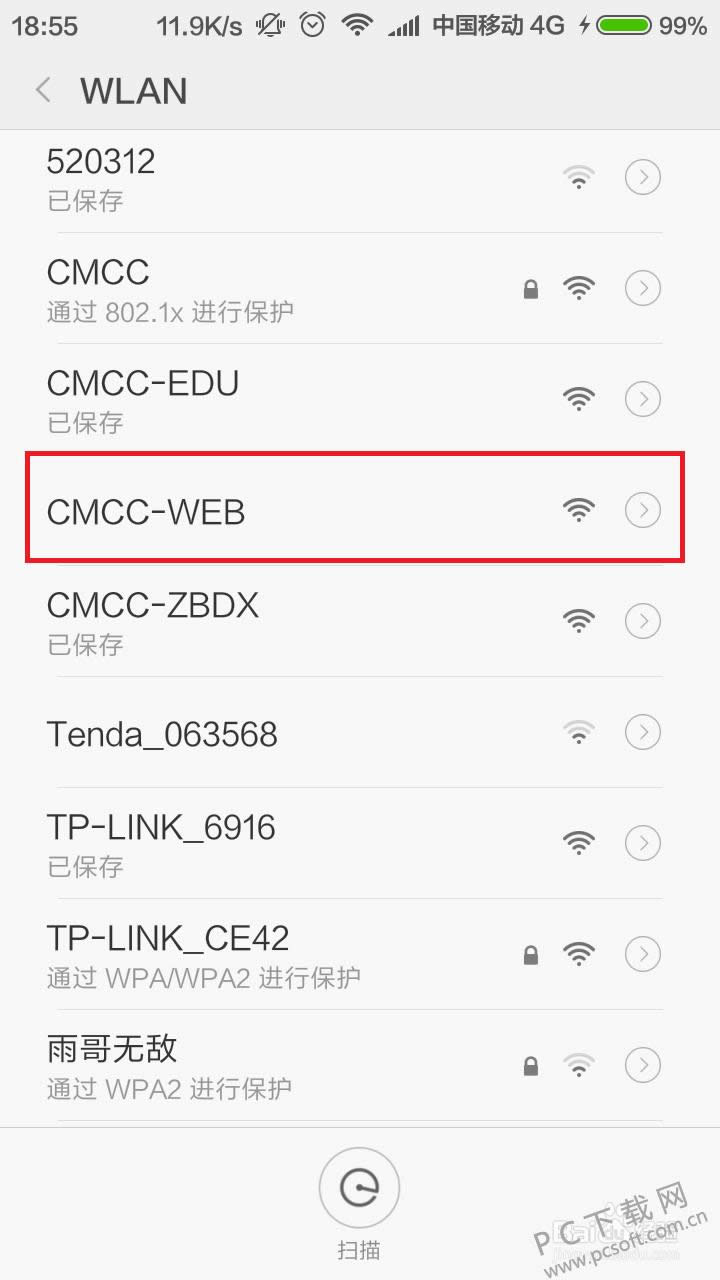Open details arrow for TP-LINK_6916
The image size is (720, 1280).
pyautogui.click(x=643, y=843)
